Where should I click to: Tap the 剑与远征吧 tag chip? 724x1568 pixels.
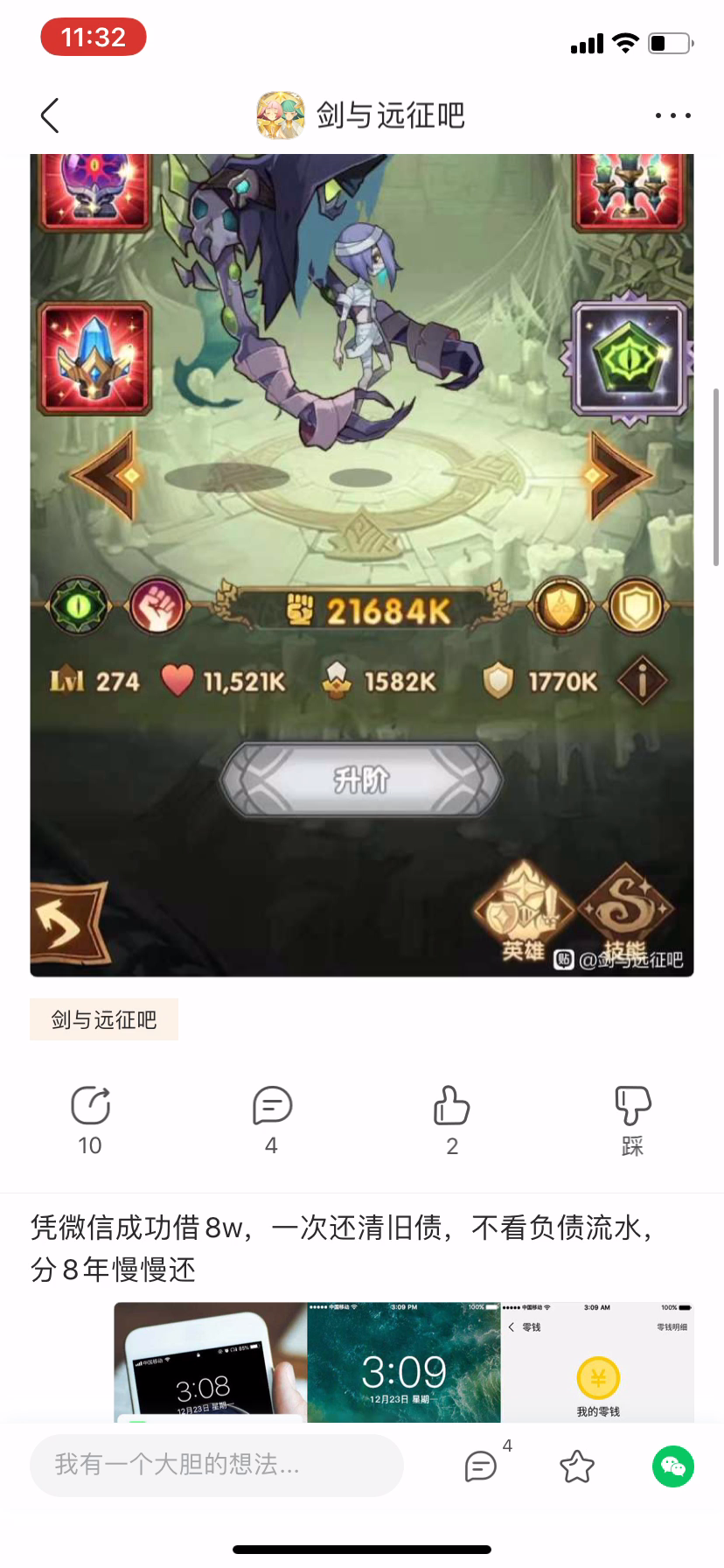click(104, 1019)
